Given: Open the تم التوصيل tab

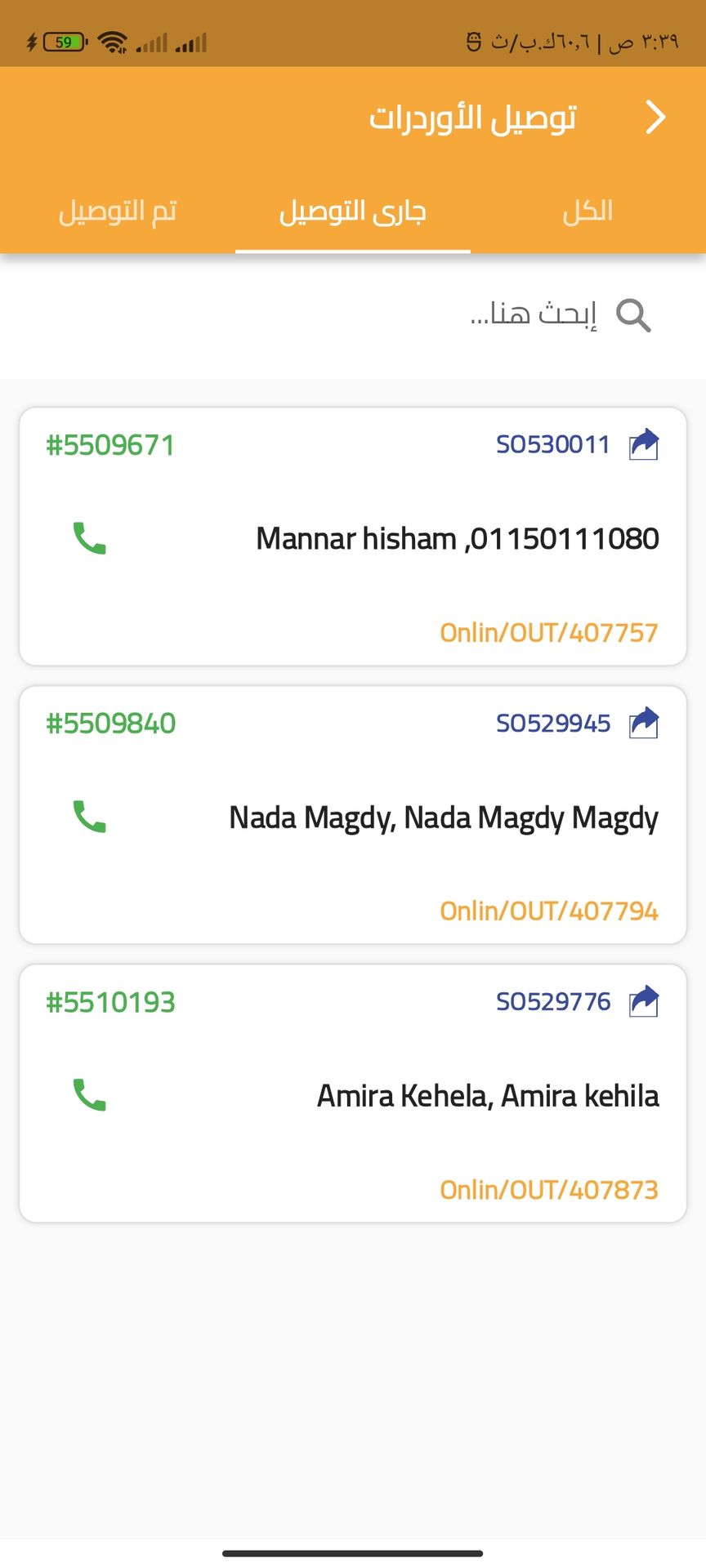Looking at the screenshot, I should [118, 212].
